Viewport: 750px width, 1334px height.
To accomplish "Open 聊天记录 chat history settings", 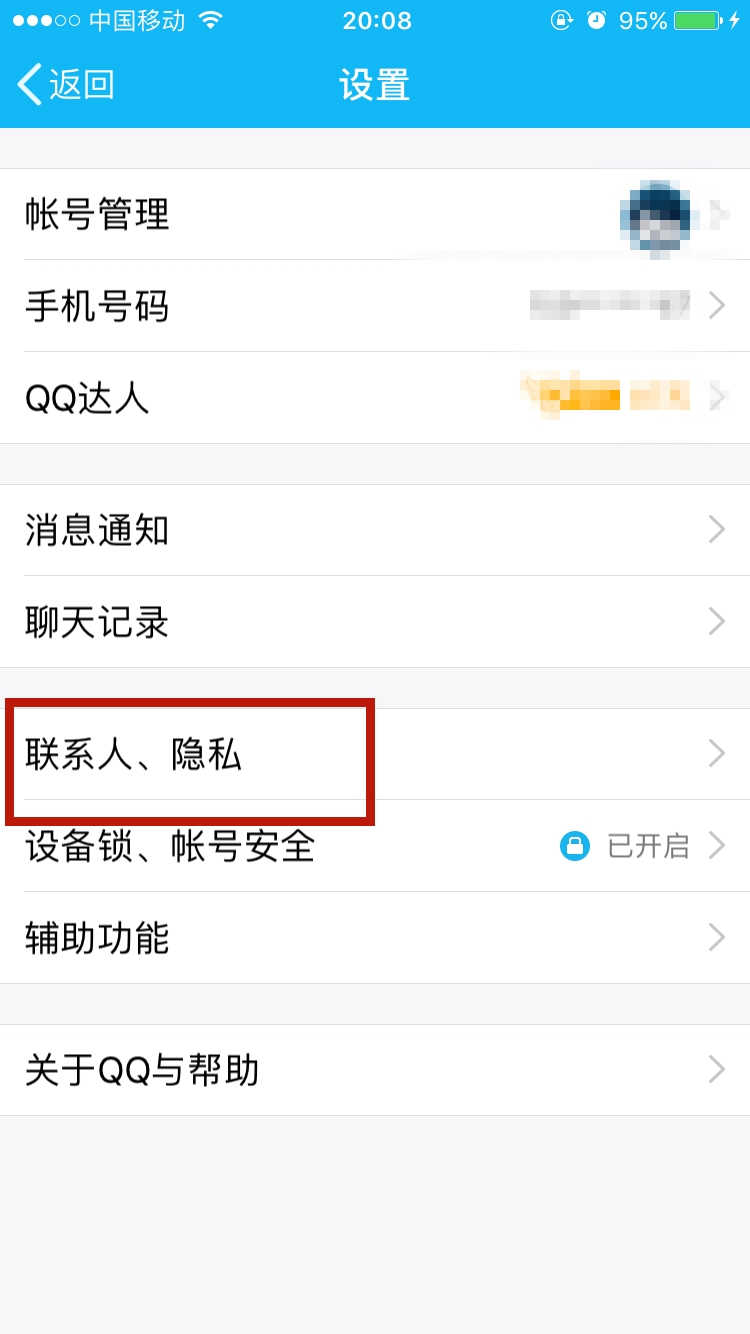I will (375, 622).
